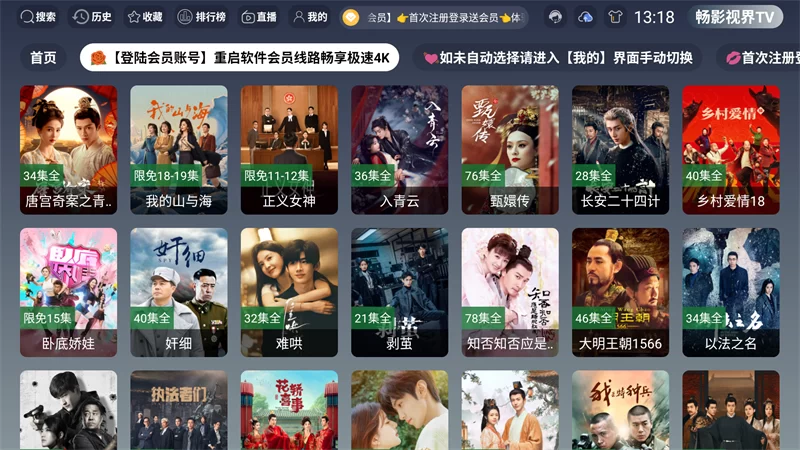Open 以法之名 series

(x=730, y=291)
